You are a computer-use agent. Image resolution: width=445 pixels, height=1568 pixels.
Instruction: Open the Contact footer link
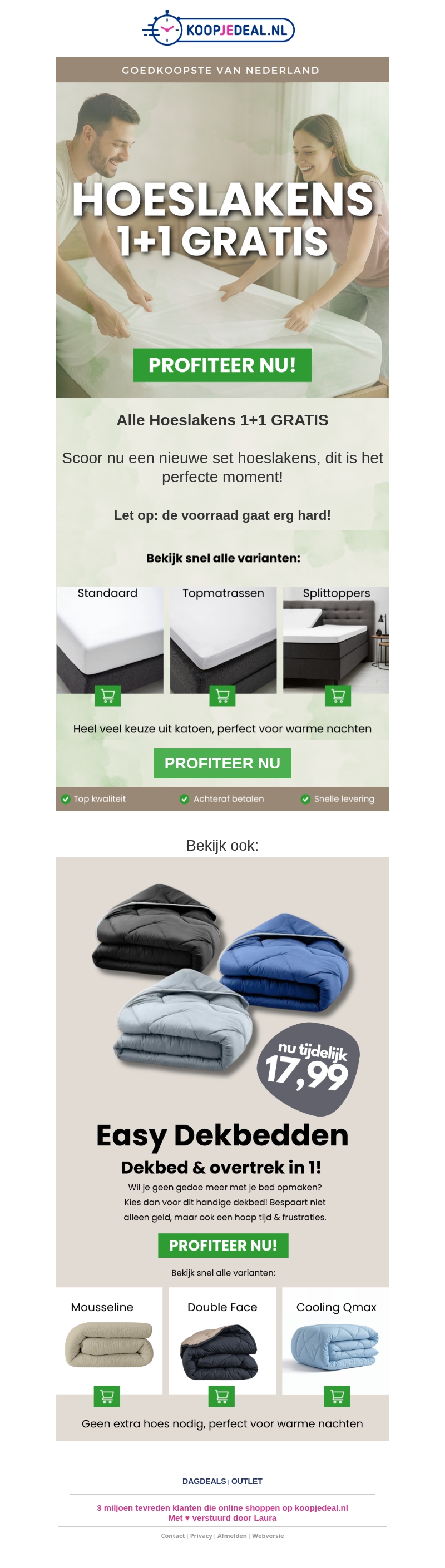[x=173, y=1535]
